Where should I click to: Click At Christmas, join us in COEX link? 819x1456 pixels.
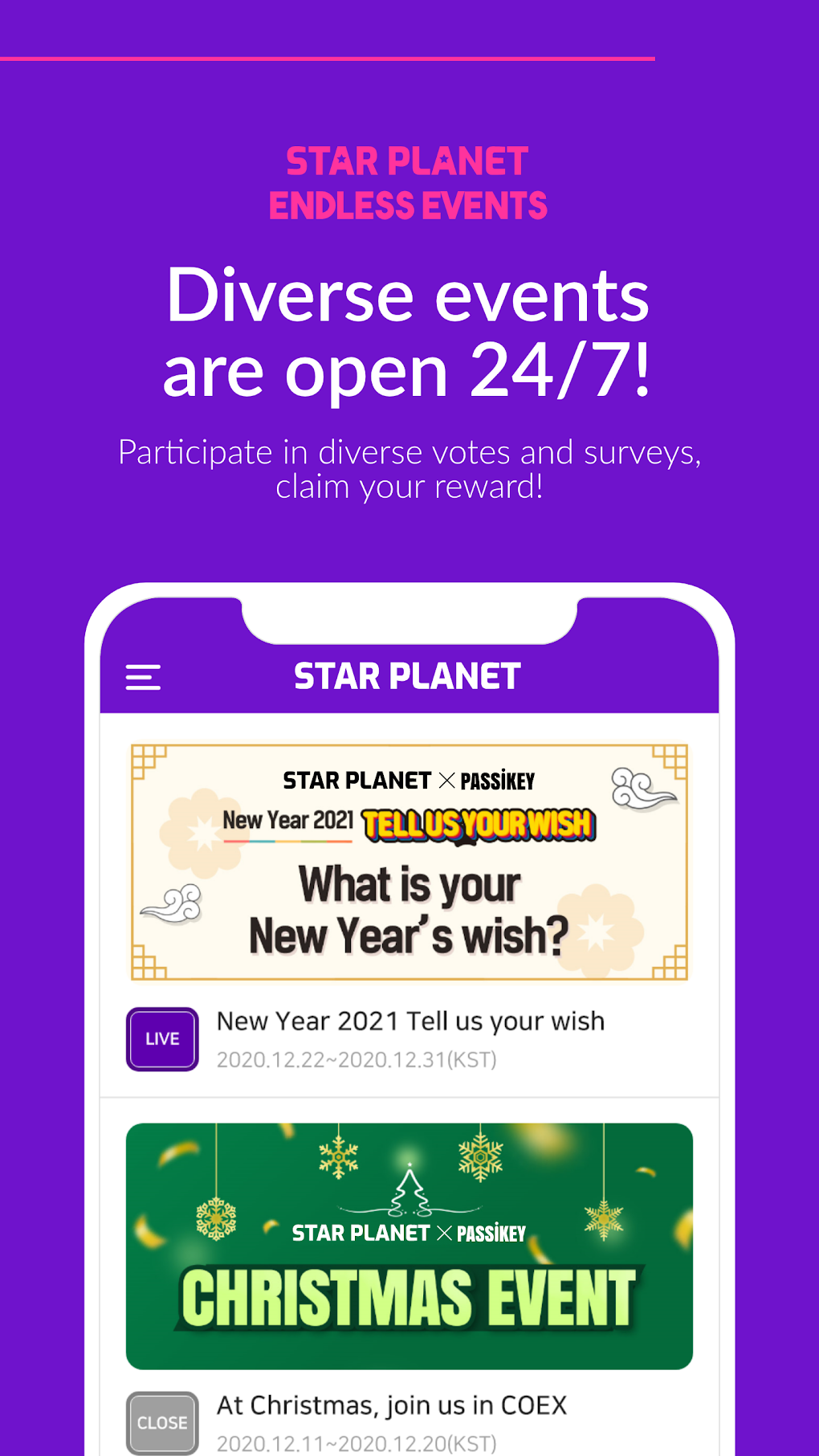point(392,1405)
